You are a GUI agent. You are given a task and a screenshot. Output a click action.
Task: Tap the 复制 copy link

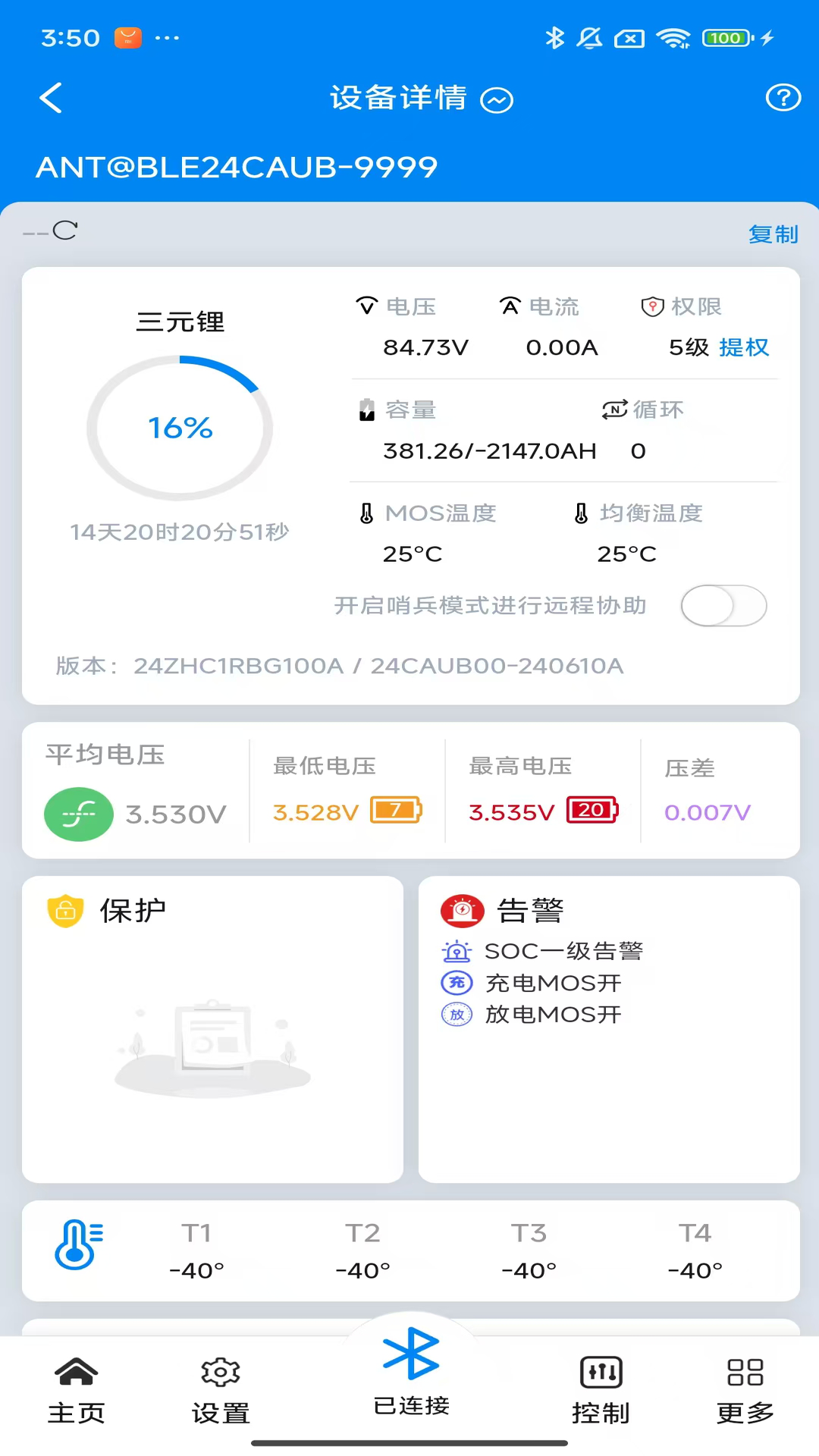[773, 235]
